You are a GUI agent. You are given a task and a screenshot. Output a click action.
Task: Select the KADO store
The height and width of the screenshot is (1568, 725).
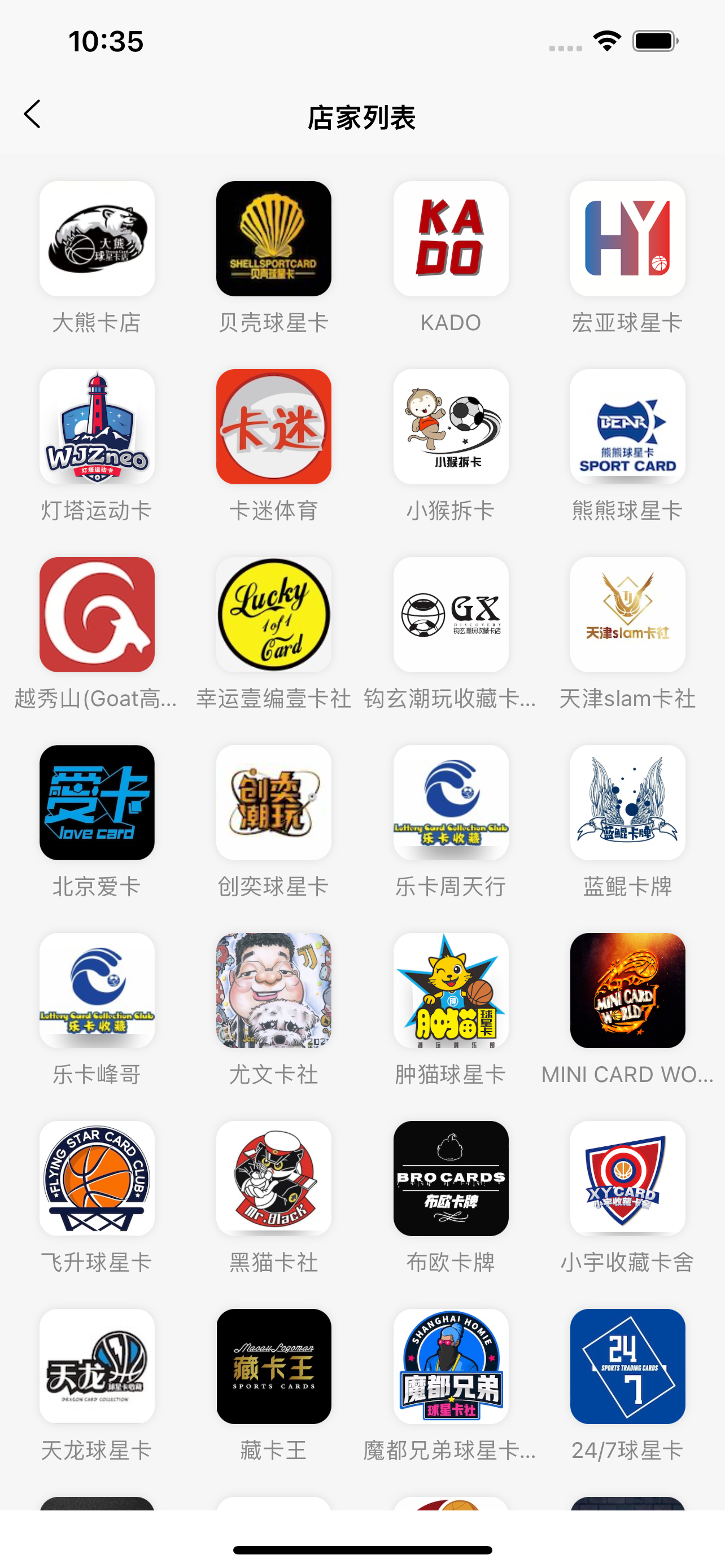[451, 239]
